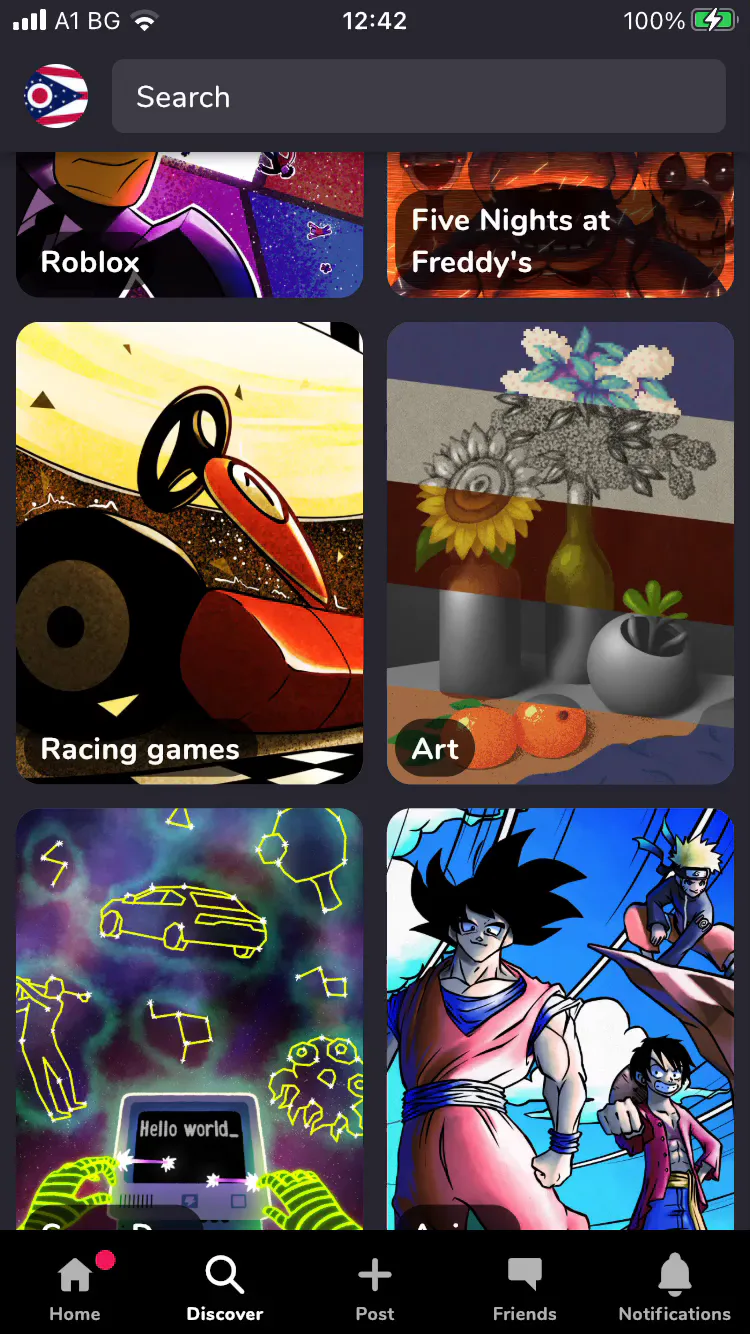Select the Discover tab
This screenshot has width=750, height=1334.
tap(225, 1288)
